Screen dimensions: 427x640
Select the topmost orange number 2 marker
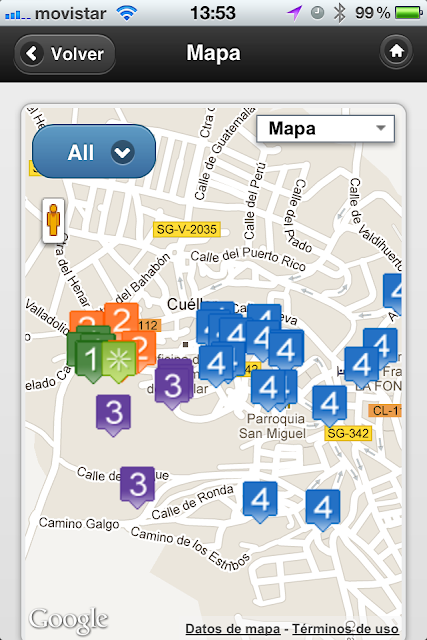coord(121,320)
